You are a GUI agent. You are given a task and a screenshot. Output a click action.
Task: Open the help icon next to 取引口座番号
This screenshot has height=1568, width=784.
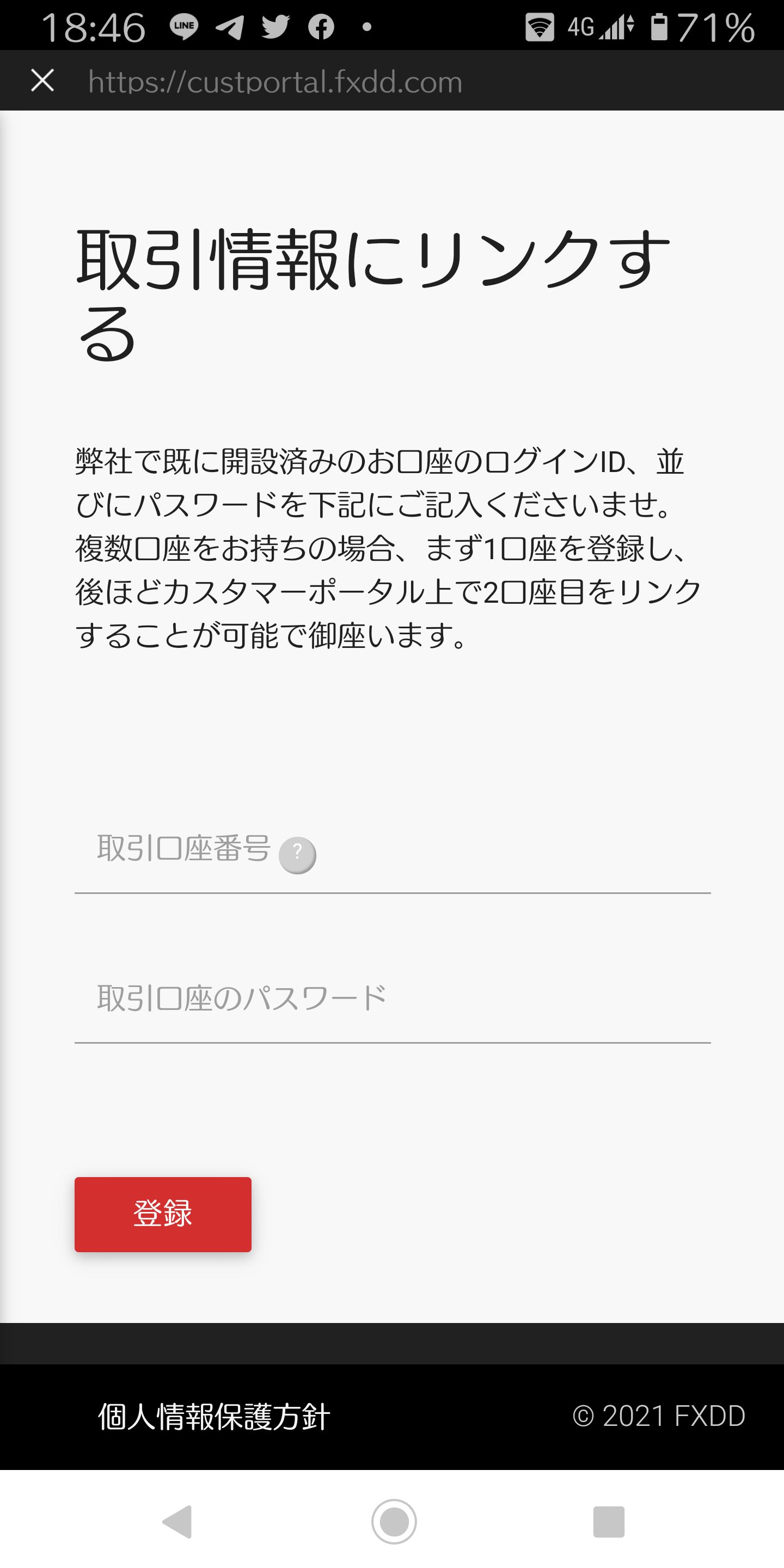pos(297,855)
